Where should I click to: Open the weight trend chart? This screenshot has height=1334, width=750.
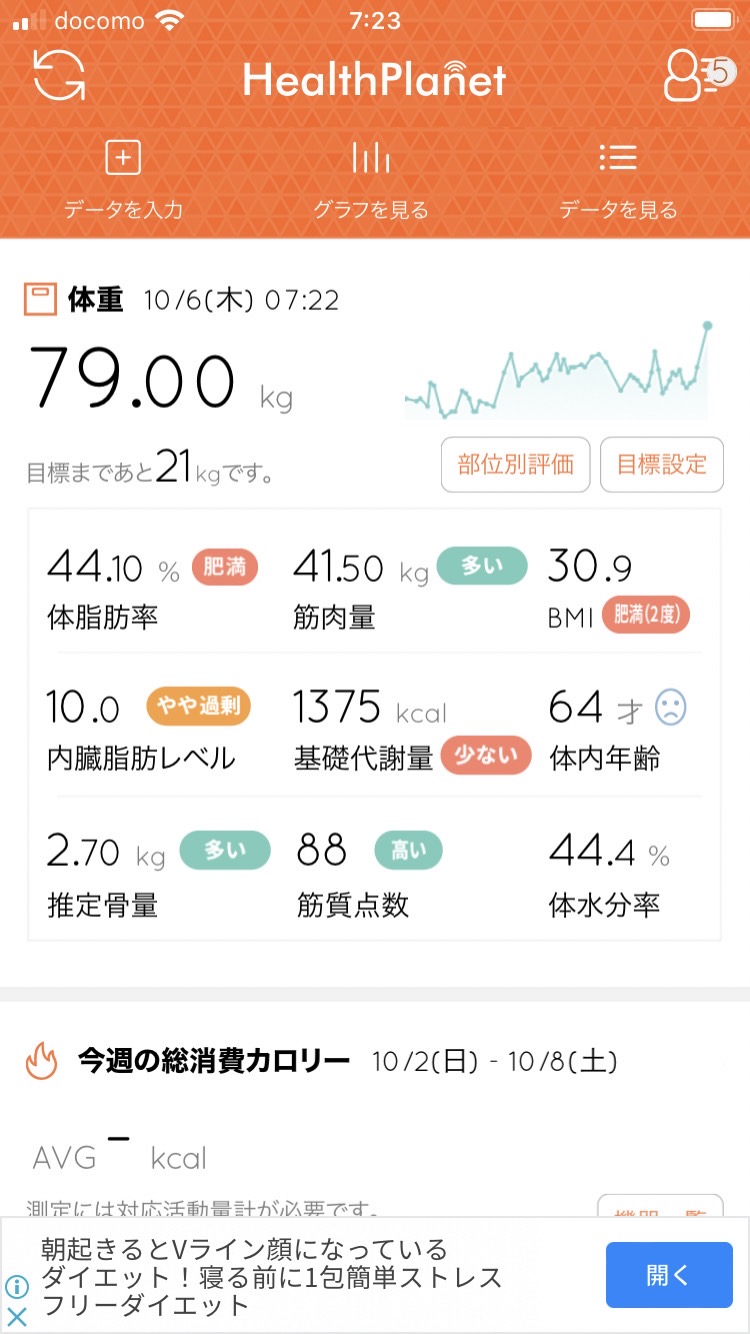[x=558, y=371]
